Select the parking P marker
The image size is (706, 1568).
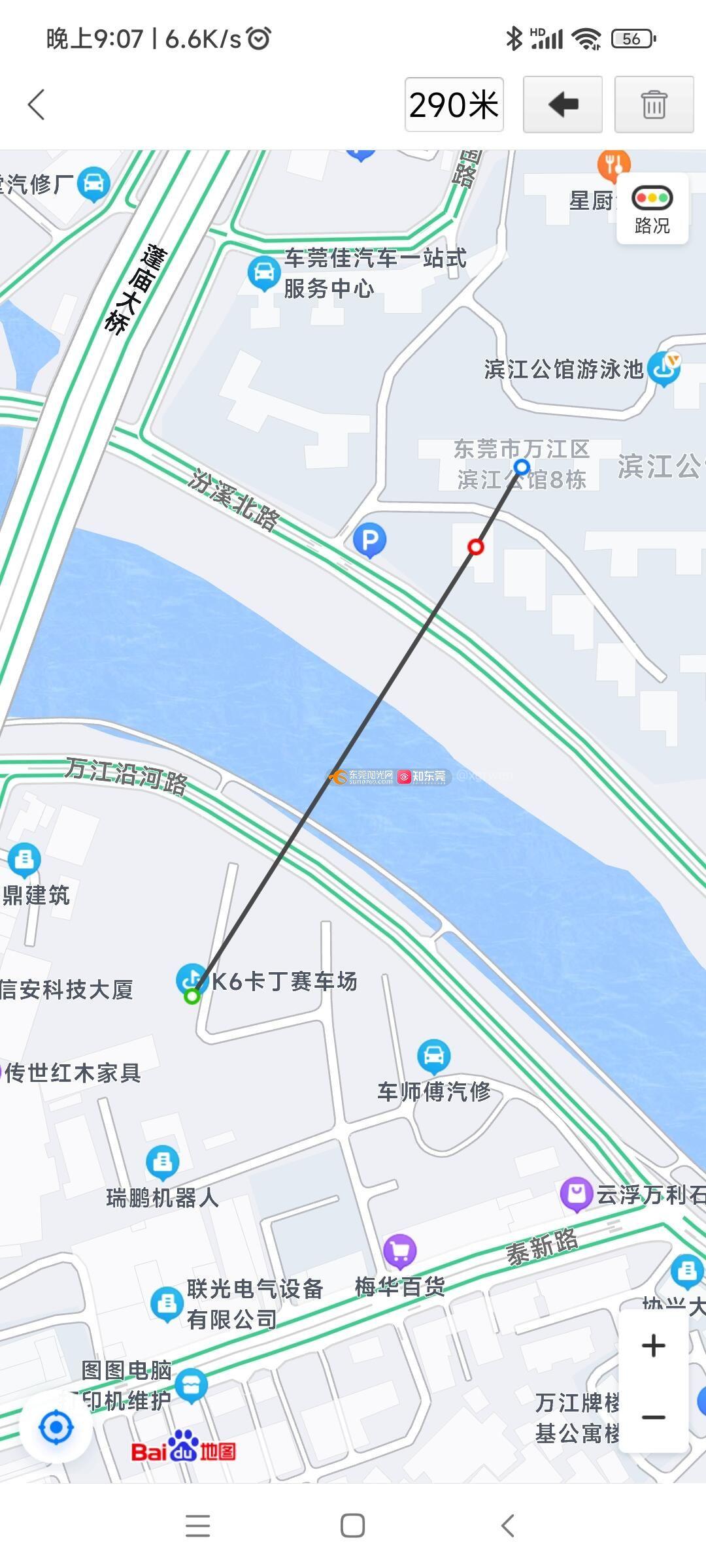point(369,540)
